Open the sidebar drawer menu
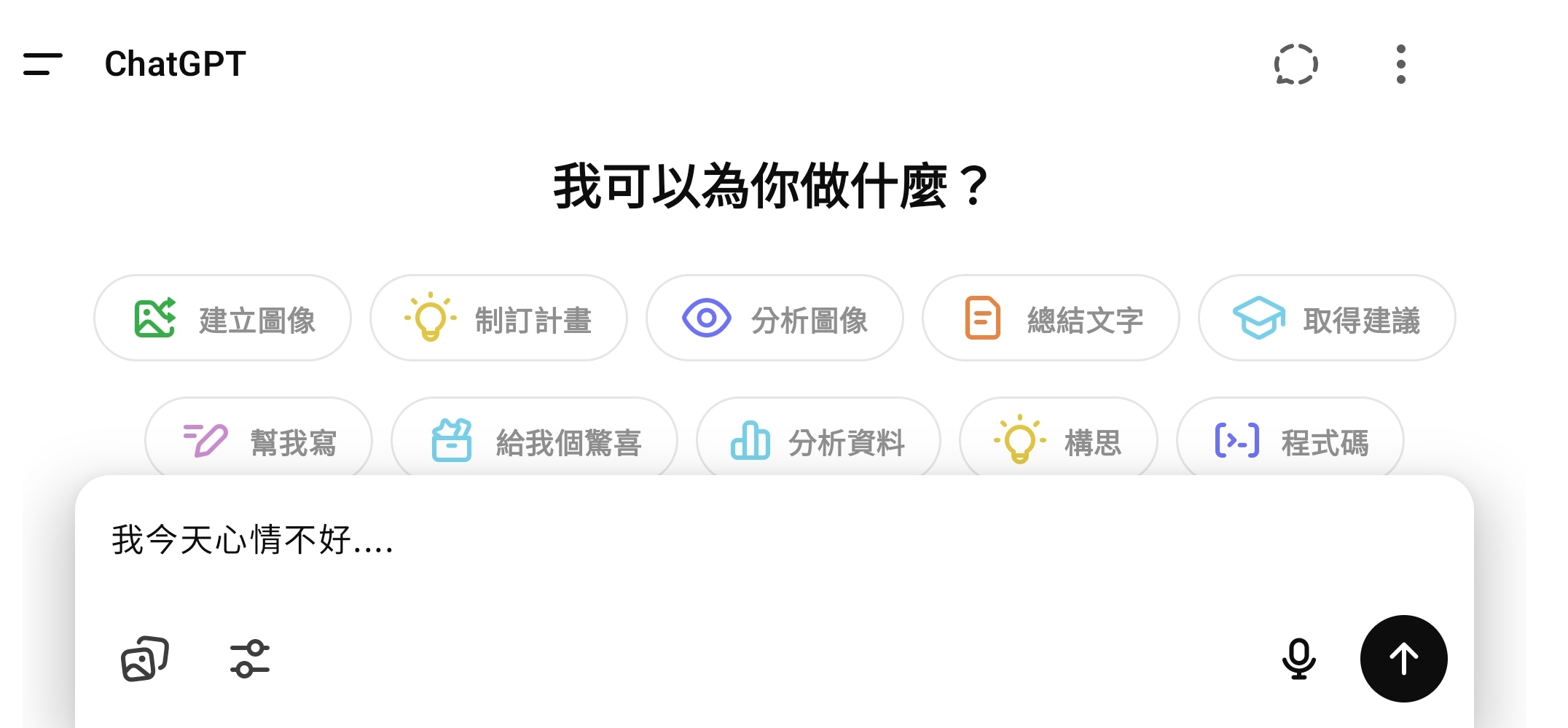Viewport: 1568px width, 728px height. (42, 64)
